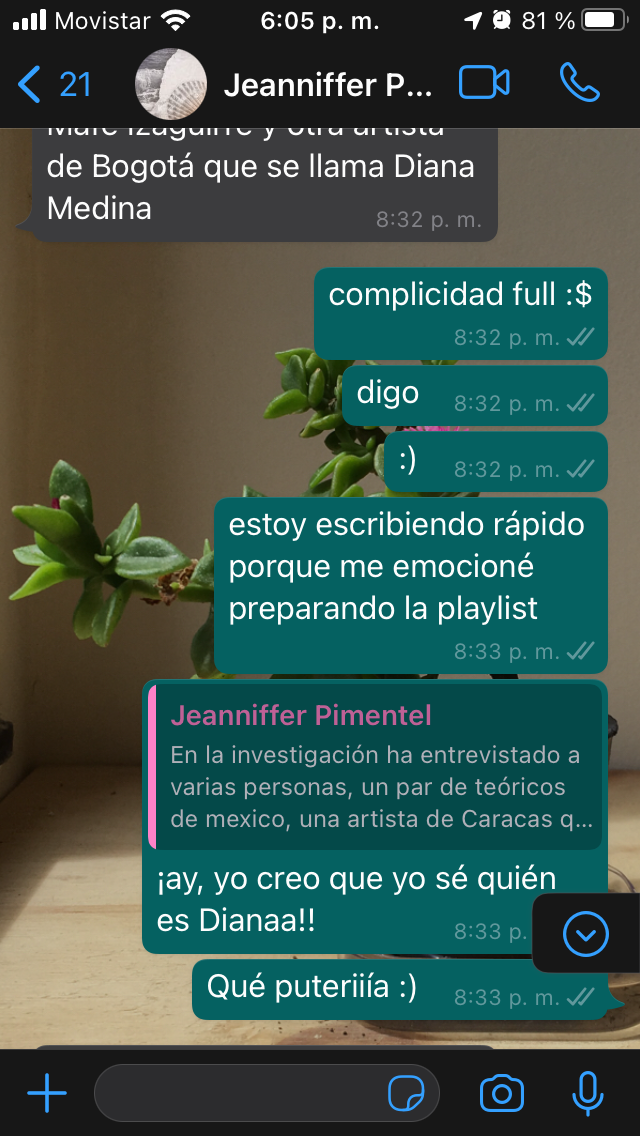
Task: Open Jeanniffer P... contact info
Action: click(328, 86)
